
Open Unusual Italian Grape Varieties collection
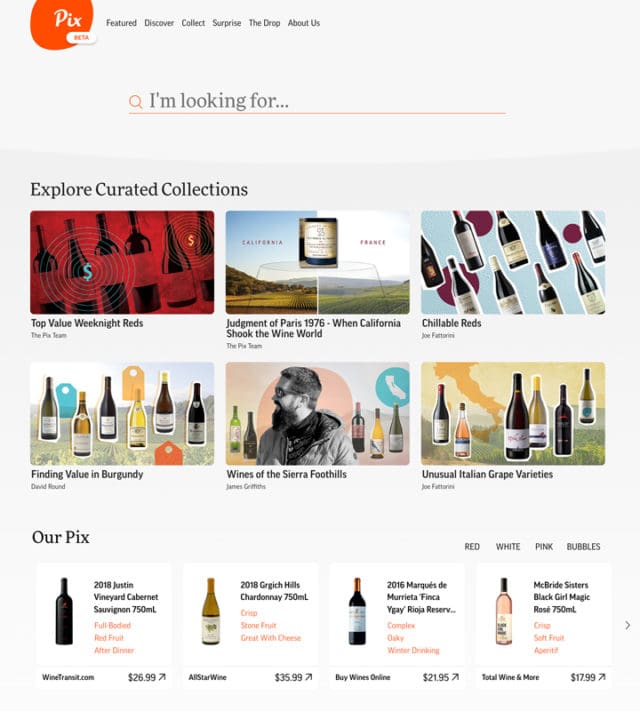coord(513,413)
